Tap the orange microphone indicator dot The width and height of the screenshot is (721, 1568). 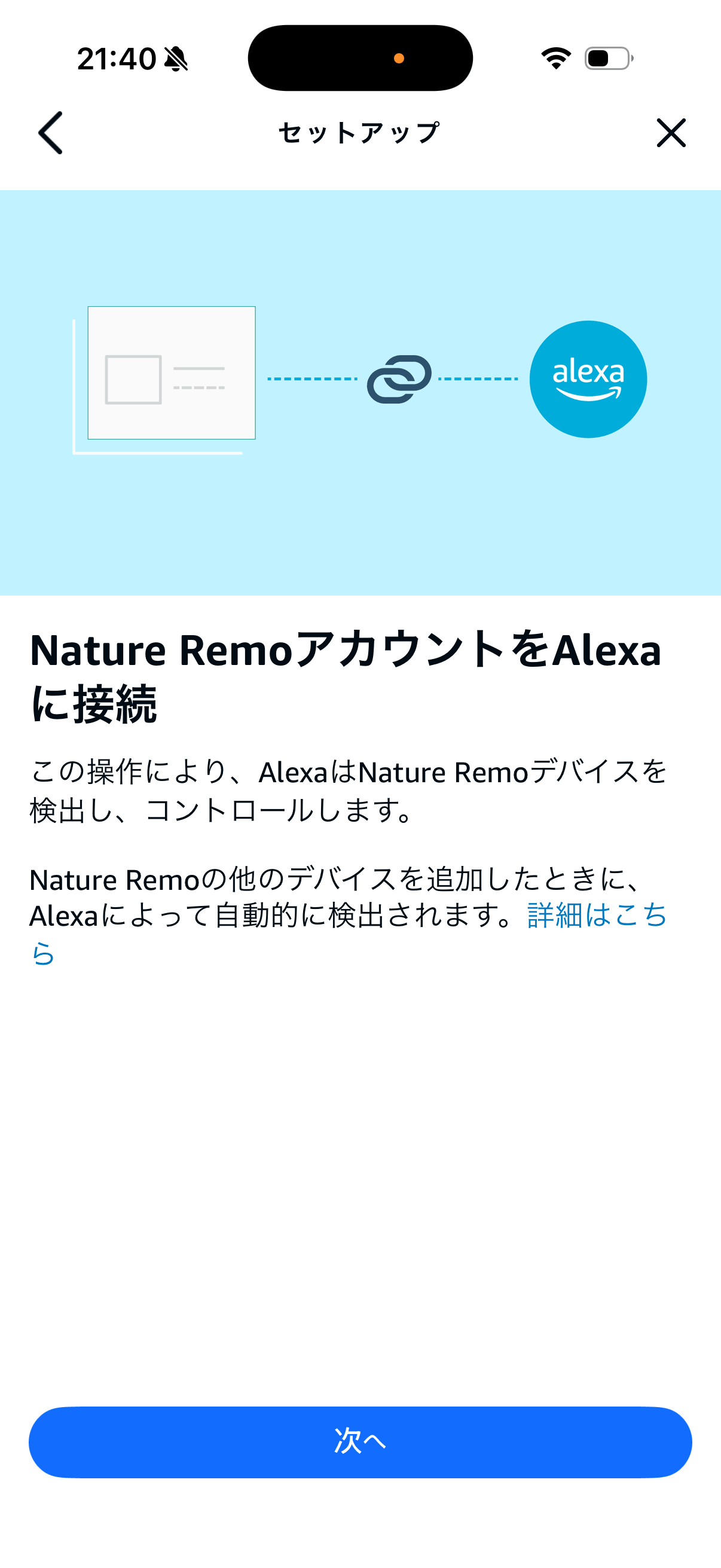[399, 58]
